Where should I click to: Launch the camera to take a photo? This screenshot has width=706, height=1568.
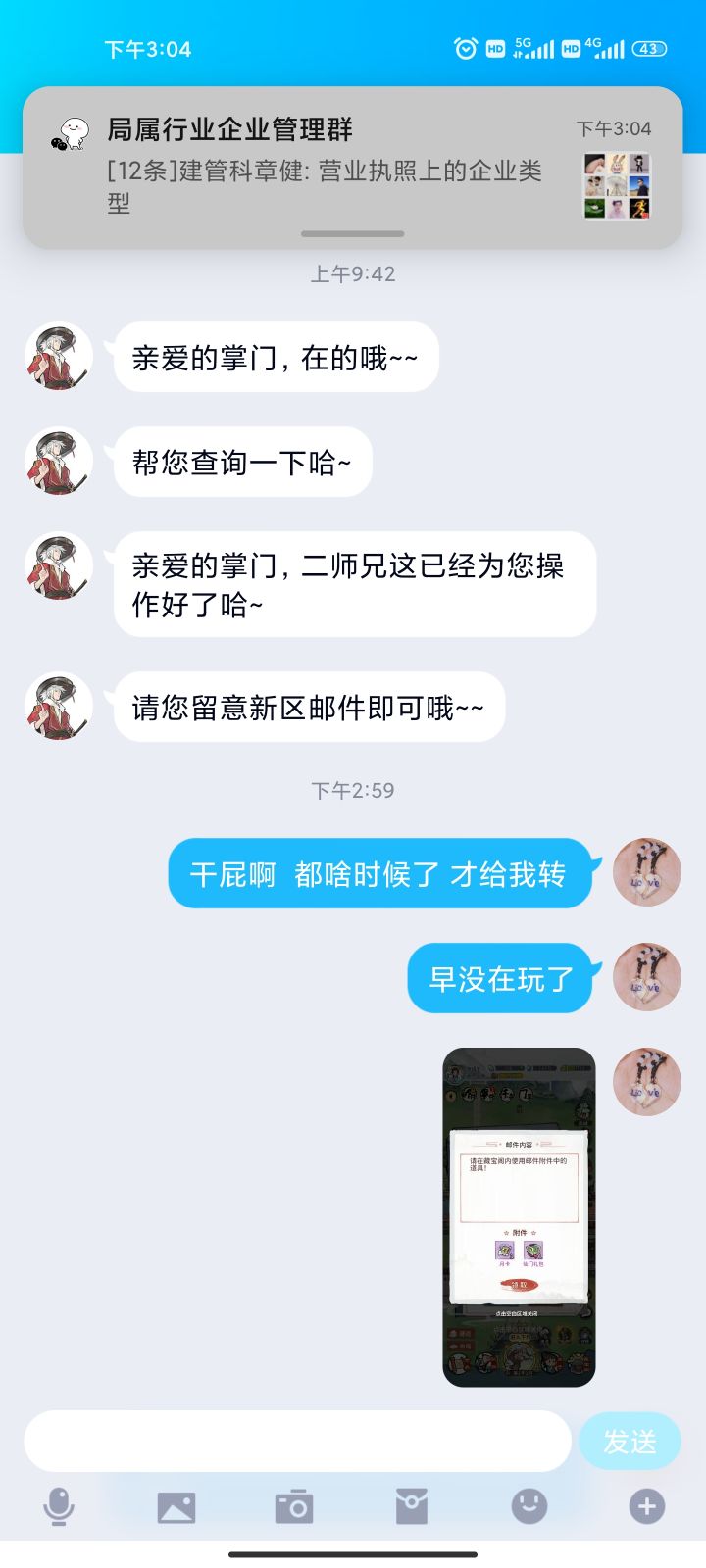294,1506
